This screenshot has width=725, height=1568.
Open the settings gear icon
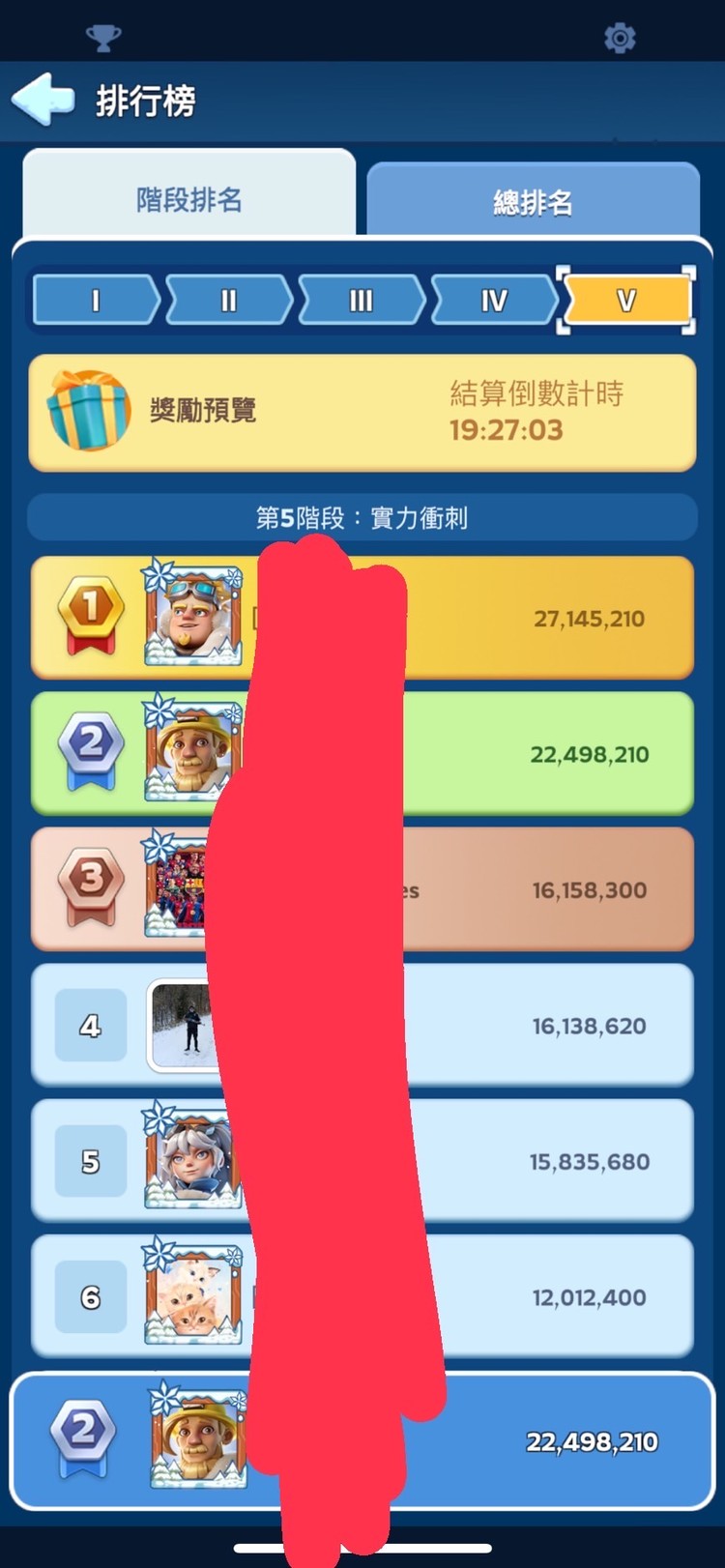click(620, 38)
